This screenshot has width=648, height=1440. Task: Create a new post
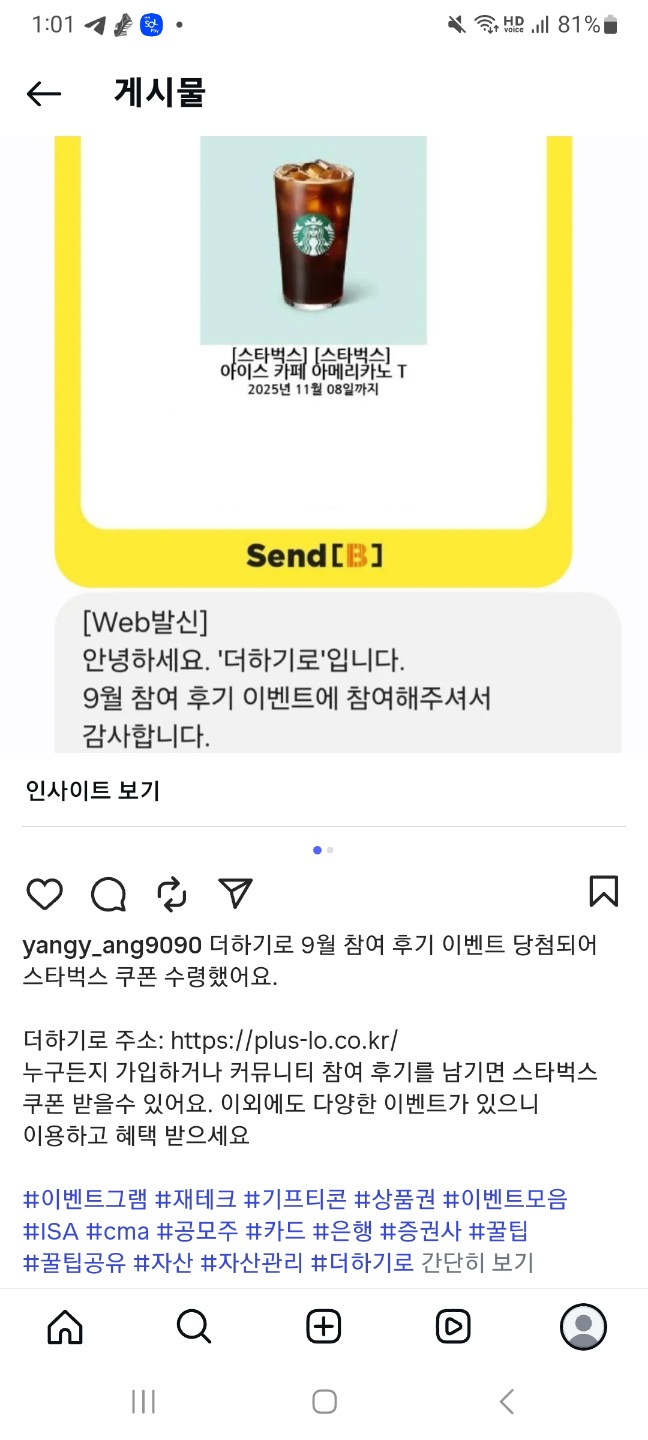coord(323,1327)
